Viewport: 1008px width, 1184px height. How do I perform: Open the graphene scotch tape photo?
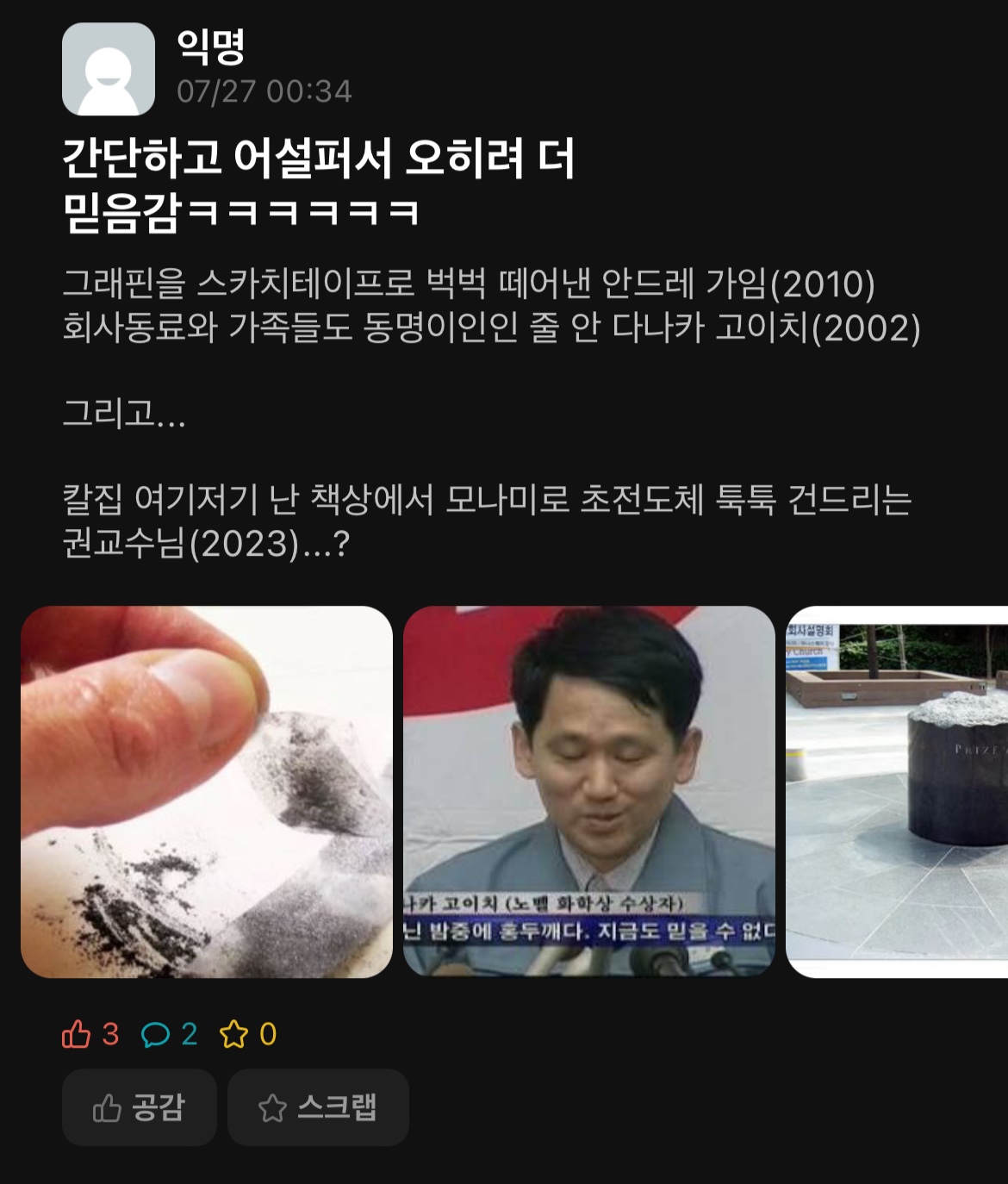[207, 792]
